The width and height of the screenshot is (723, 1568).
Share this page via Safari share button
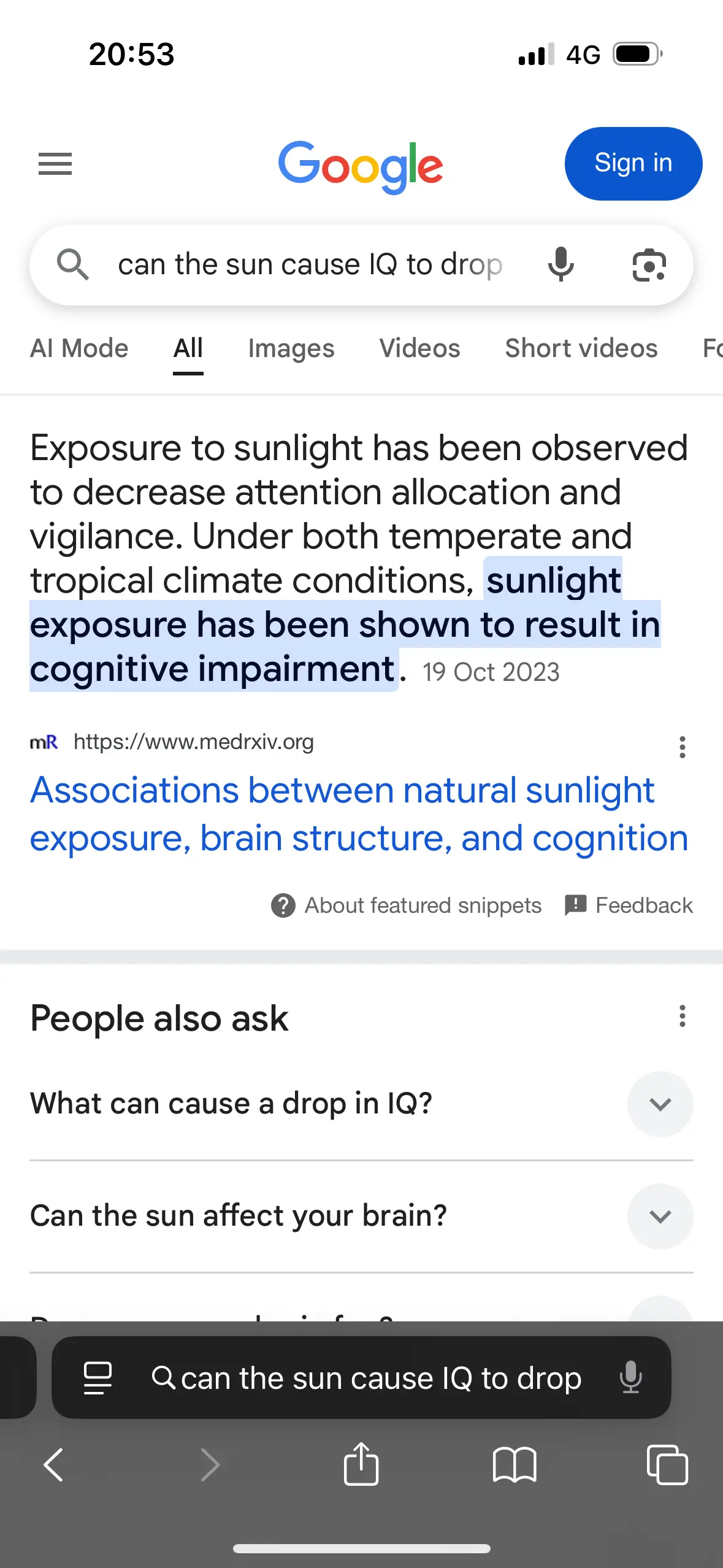[361, 1465]
